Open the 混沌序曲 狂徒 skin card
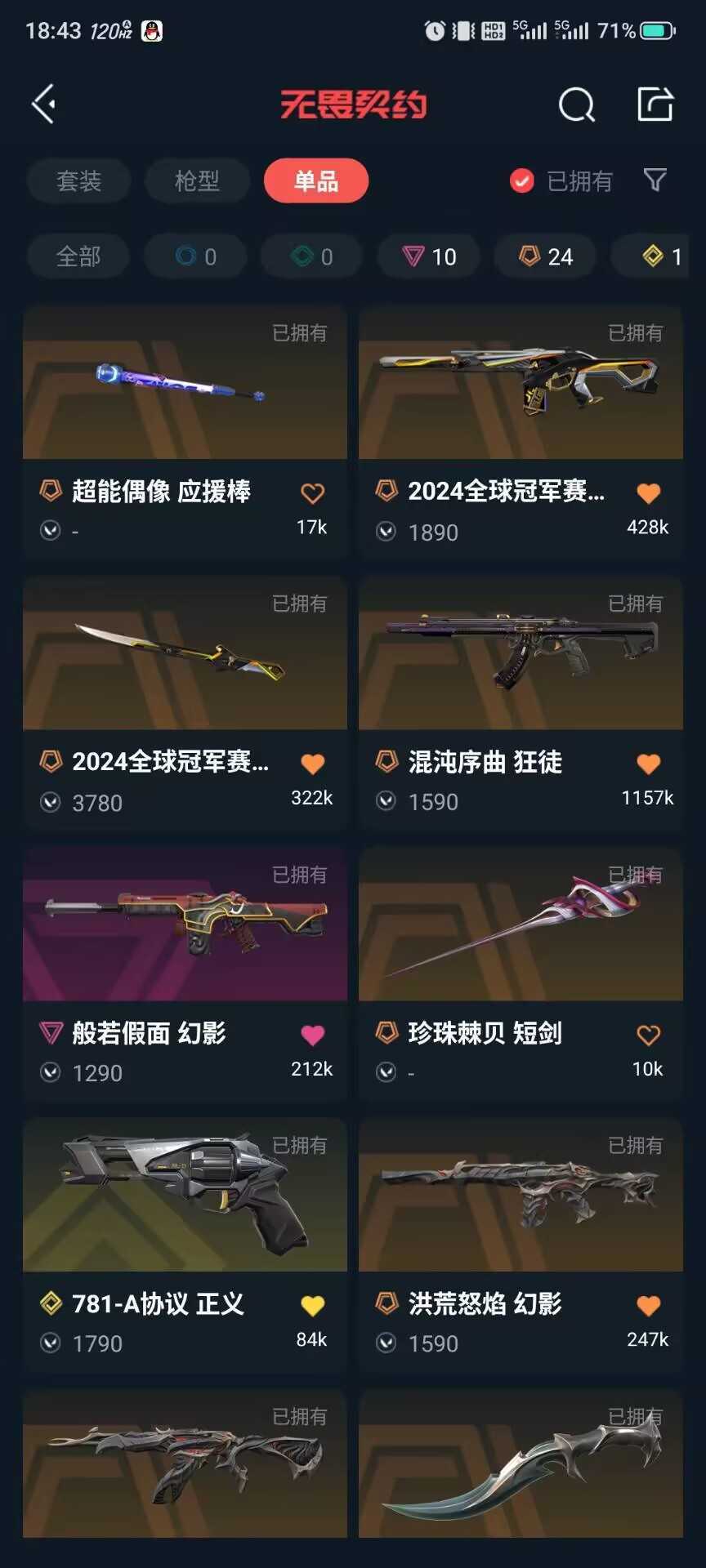This screenshot has height=1568, width=706. coord(521,703)
